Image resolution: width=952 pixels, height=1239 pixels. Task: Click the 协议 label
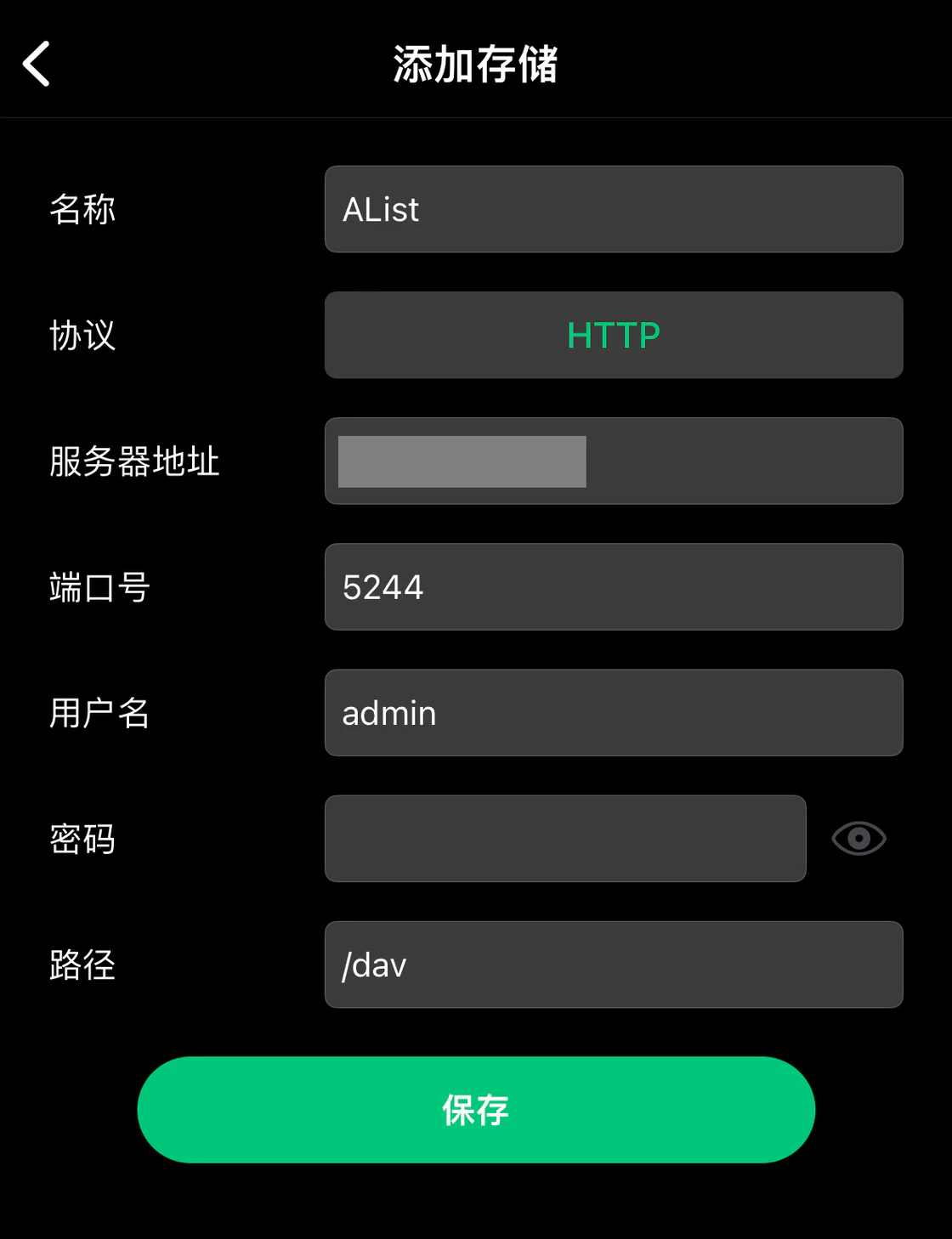click(82, 335)
